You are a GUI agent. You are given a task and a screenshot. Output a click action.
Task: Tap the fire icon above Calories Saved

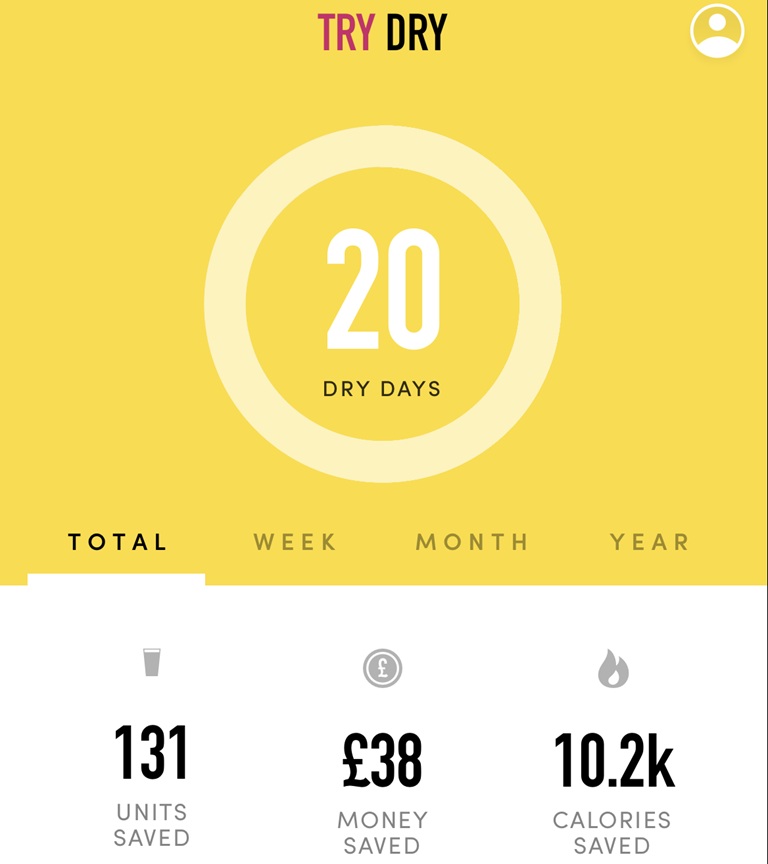pyautogui.click(x=613, y=666)
